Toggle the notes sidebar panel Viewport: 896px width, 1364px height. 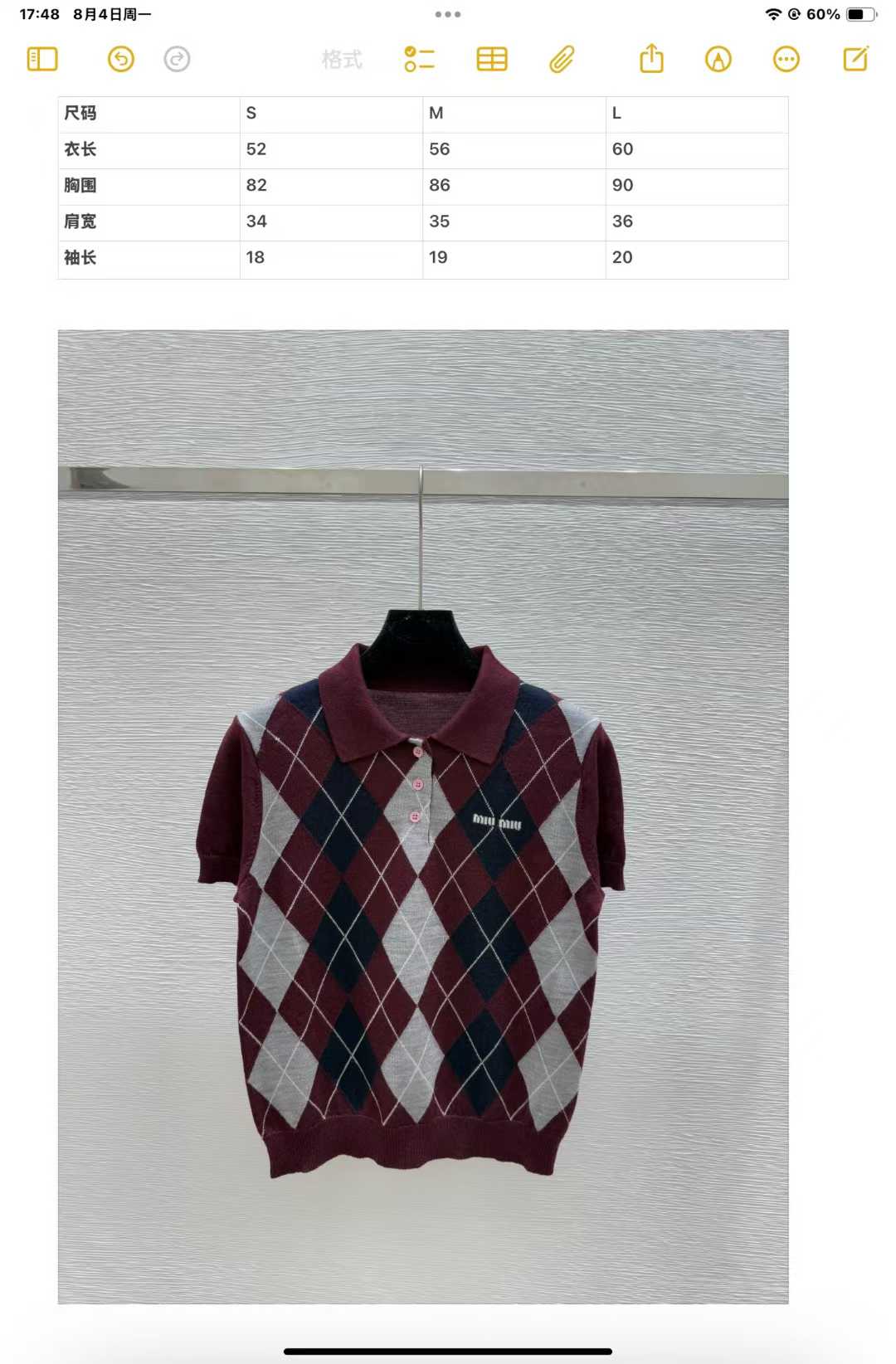42,59
